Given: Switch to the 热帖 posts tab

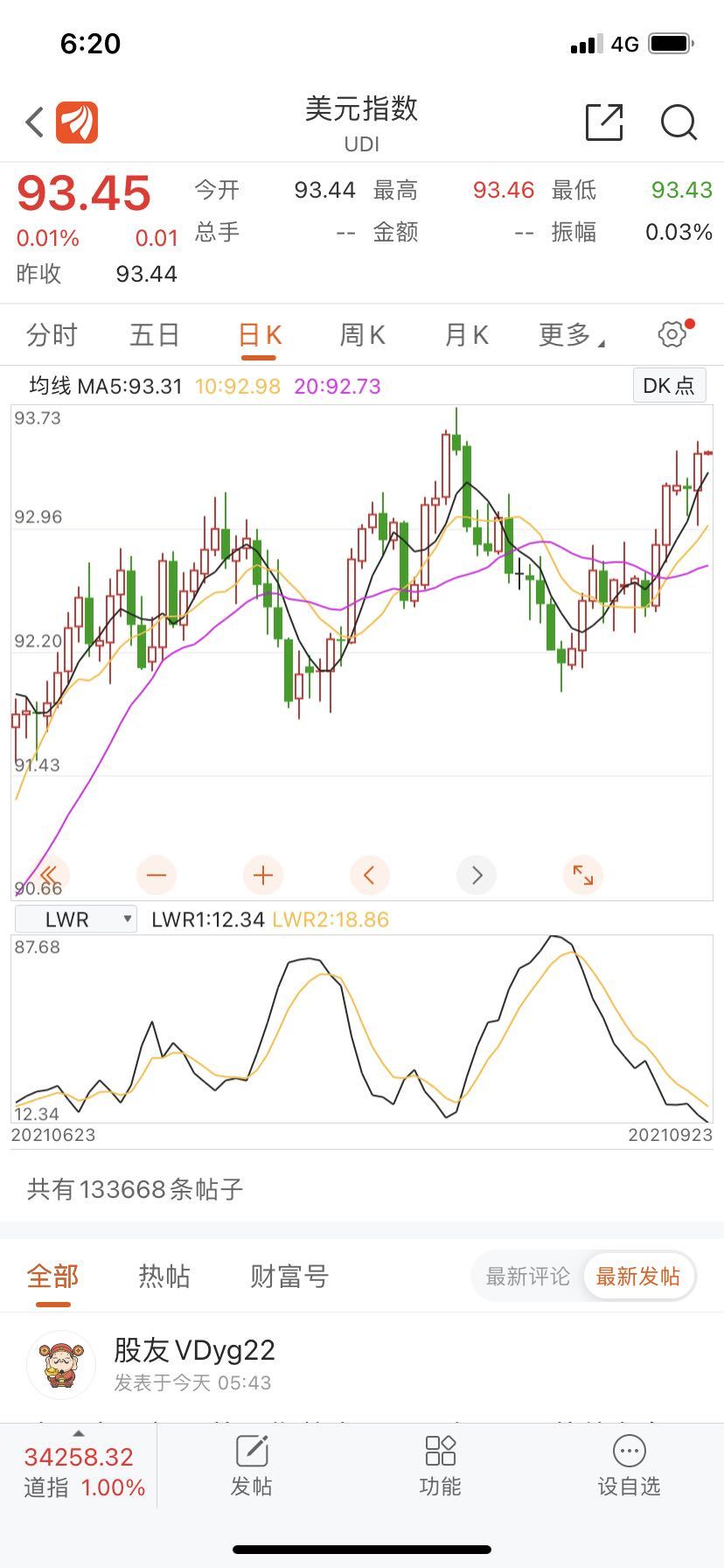Looking at the screenshot, I should 164,1277.
